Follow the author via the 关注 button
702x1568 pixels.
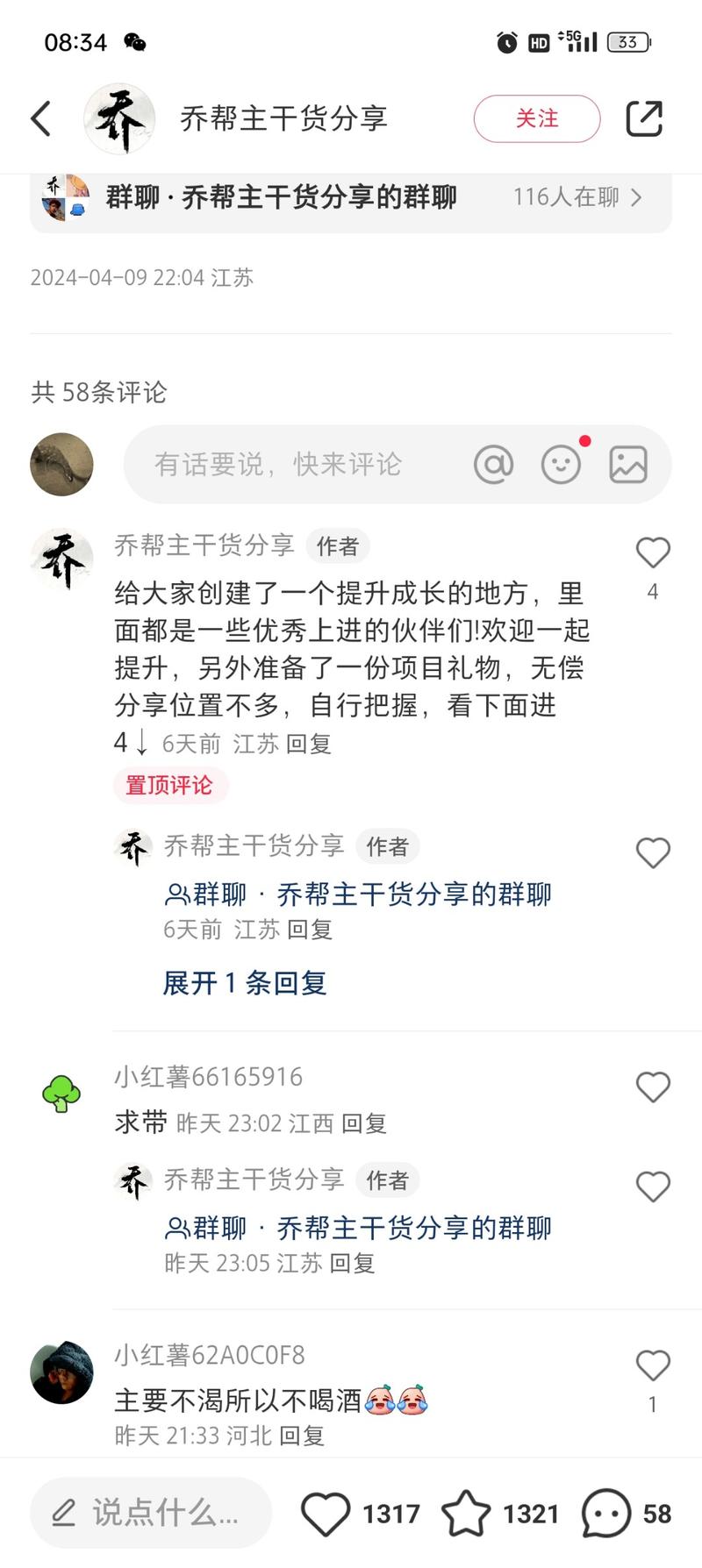pyautogui.click(x=536, y=118)
